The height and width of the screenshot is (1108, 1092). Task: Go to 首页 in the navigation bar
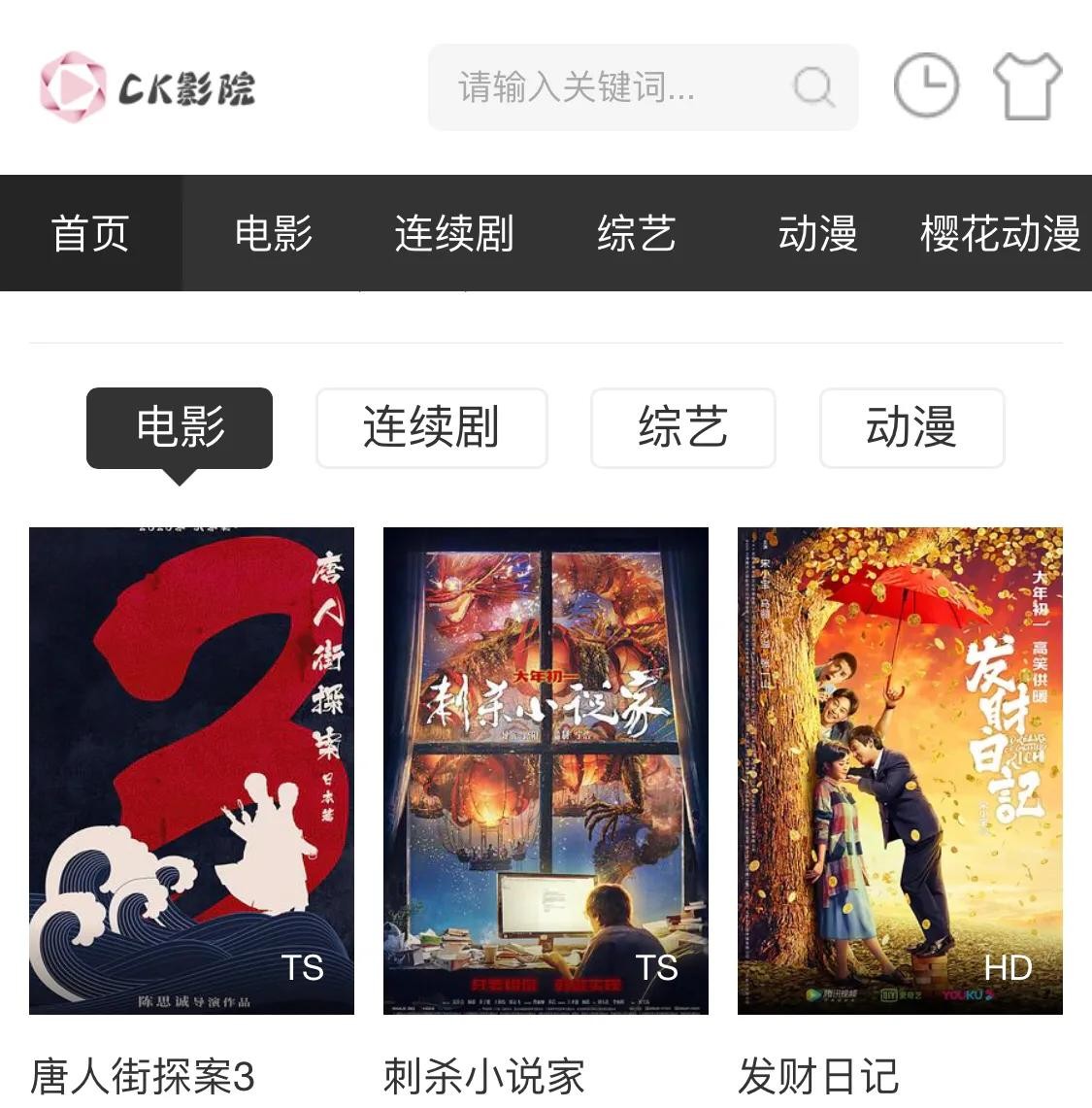90,233
